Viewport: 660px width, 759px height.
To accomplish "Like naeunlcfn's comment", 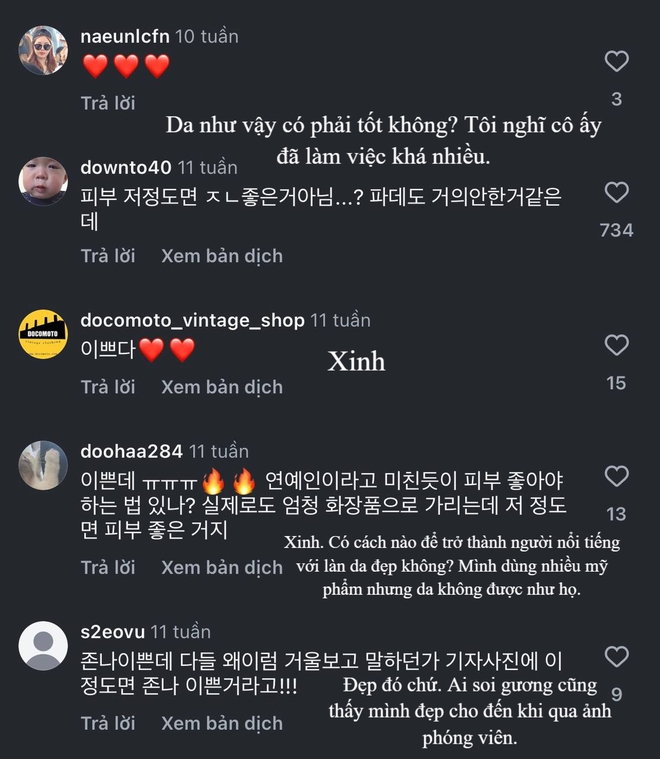I will [x=617, y=61].
